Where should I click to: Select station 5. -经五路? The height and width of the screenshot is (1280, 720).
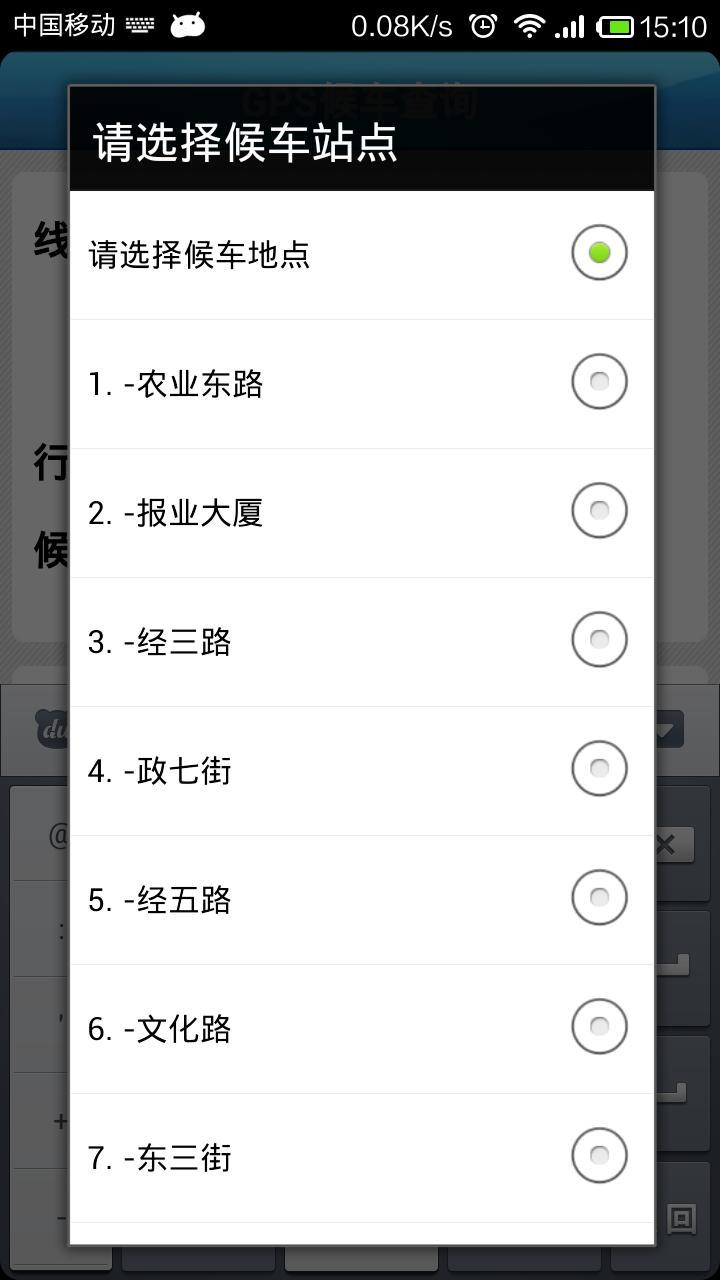361,900
